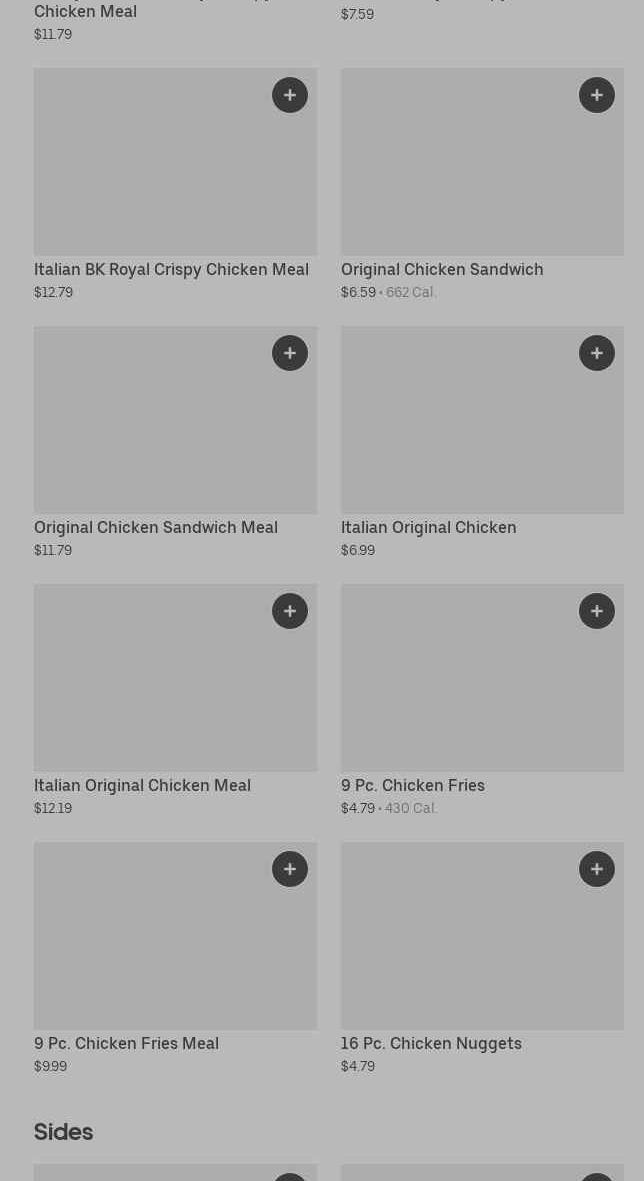Add Italian Original Chicken Meal to cart
The height and width of the screenshot is (1181, 644).
click(290, 611)
